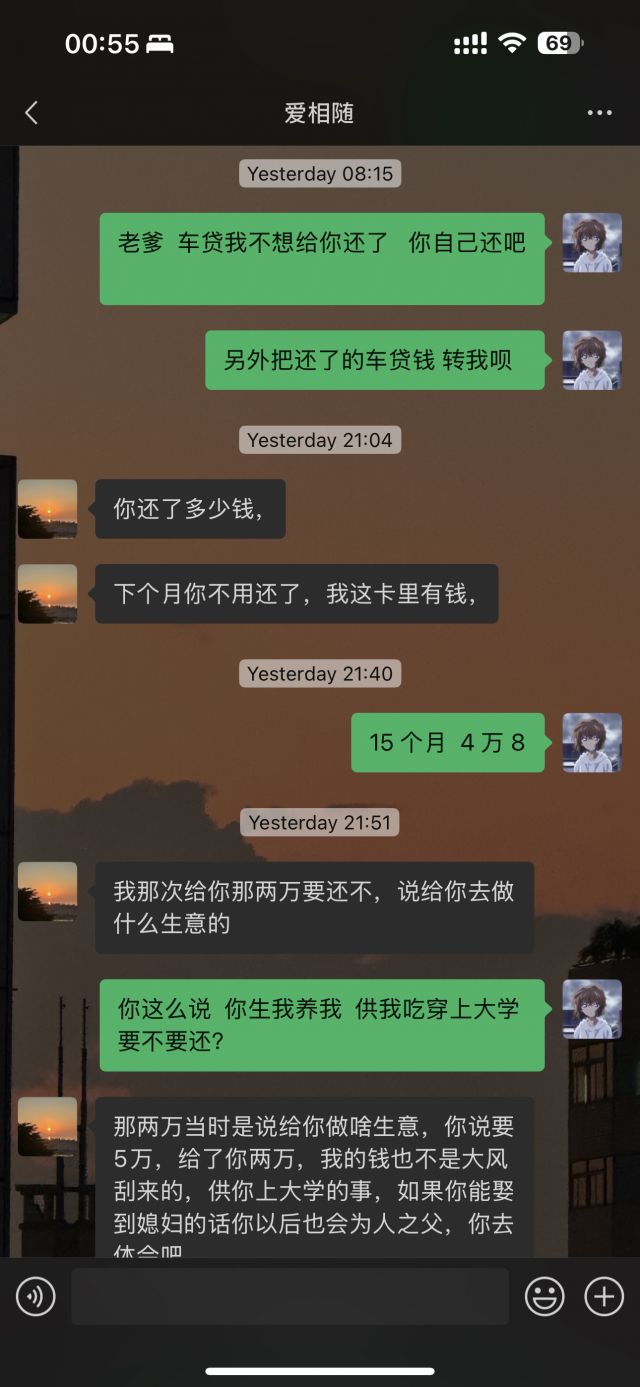This screenshot has width=640, height=1387.
Task: Open the chat info overflow menu
Action: click(599, 113)
